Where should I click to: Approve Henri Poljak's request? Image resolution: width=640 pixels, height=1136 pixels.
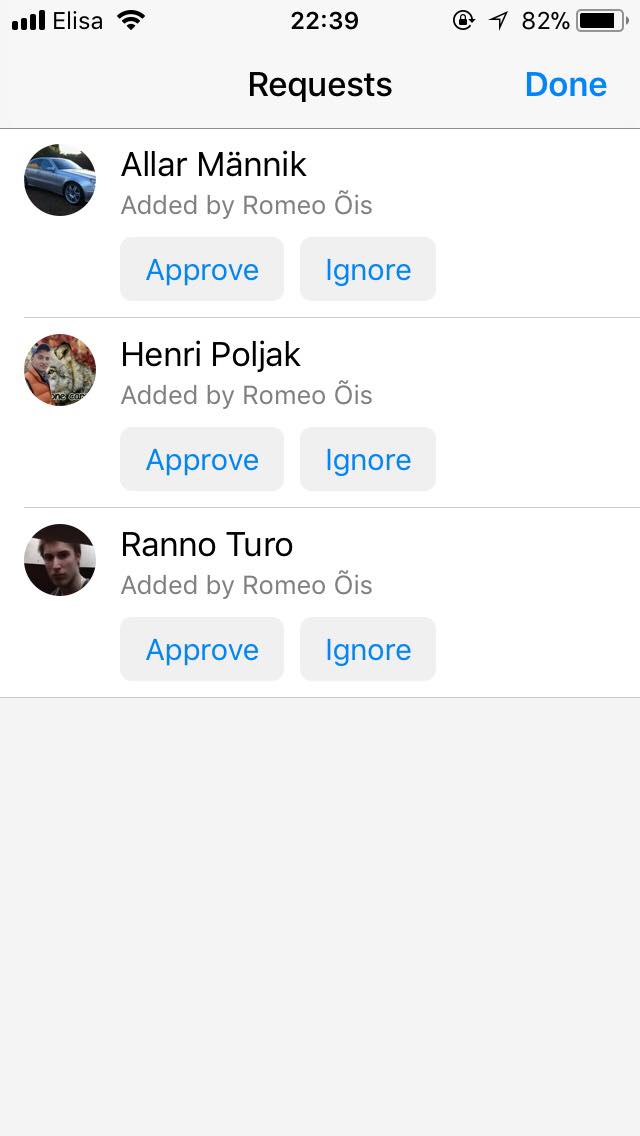(201, 459)
